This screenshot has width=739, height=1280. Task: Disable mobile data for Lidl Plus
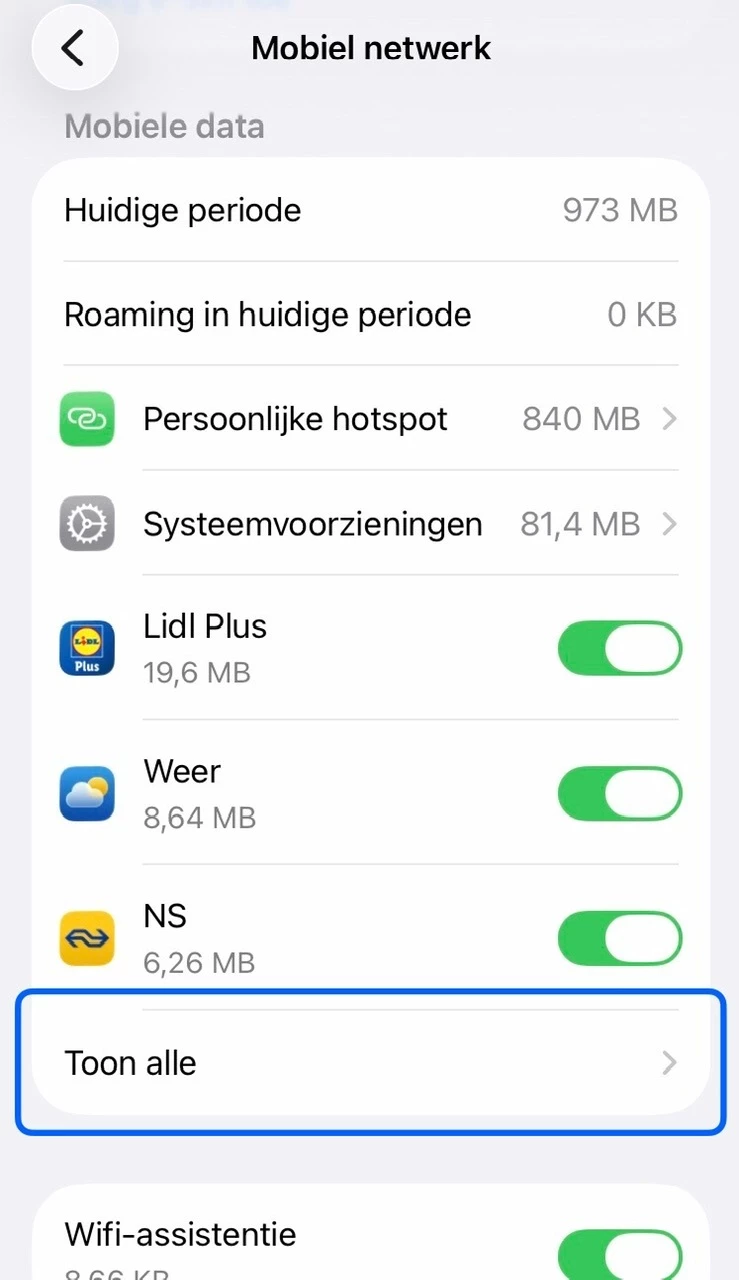619,650
